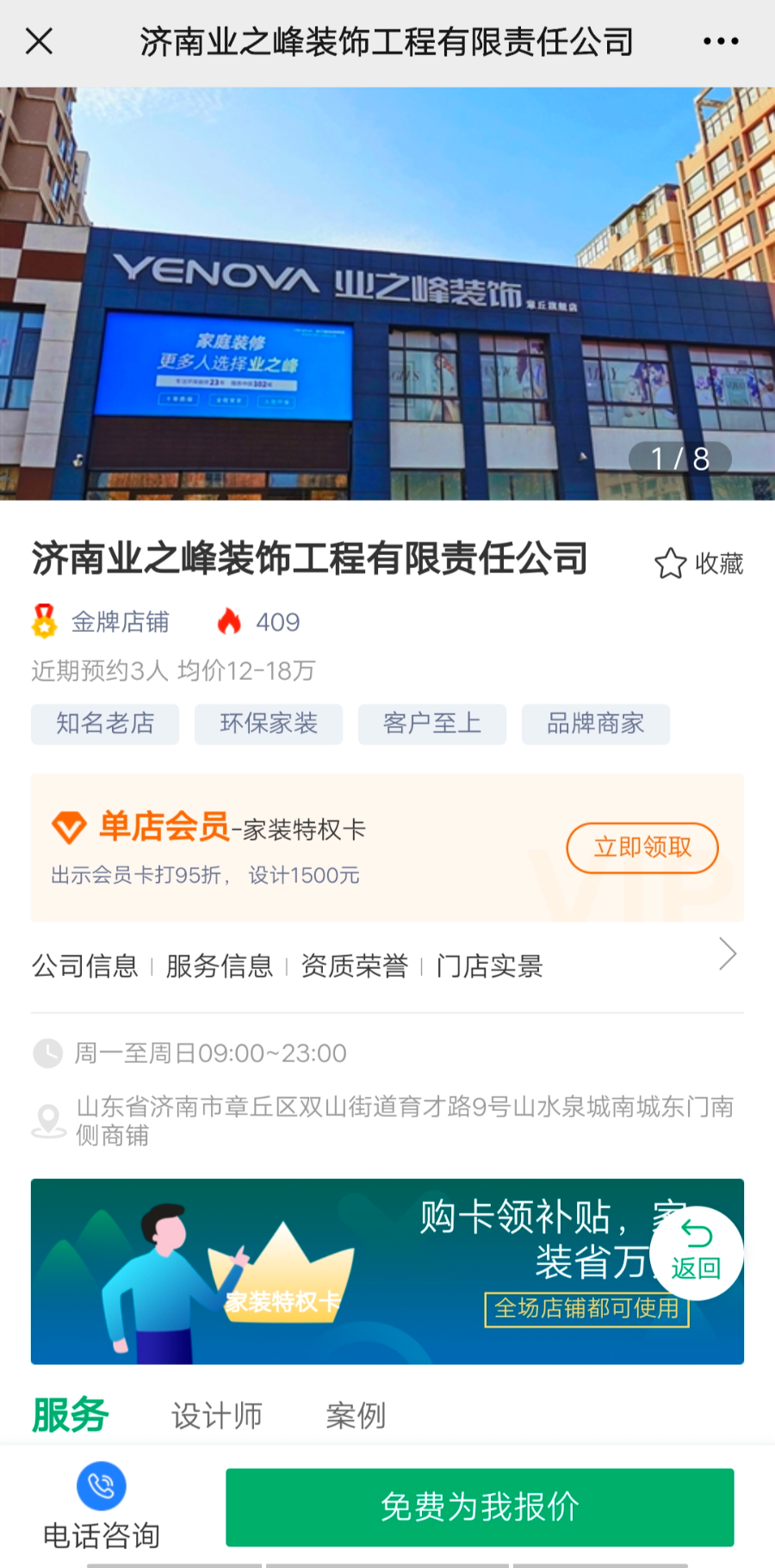Tap the floating 返回 return button

click(x=696, y=1253)
